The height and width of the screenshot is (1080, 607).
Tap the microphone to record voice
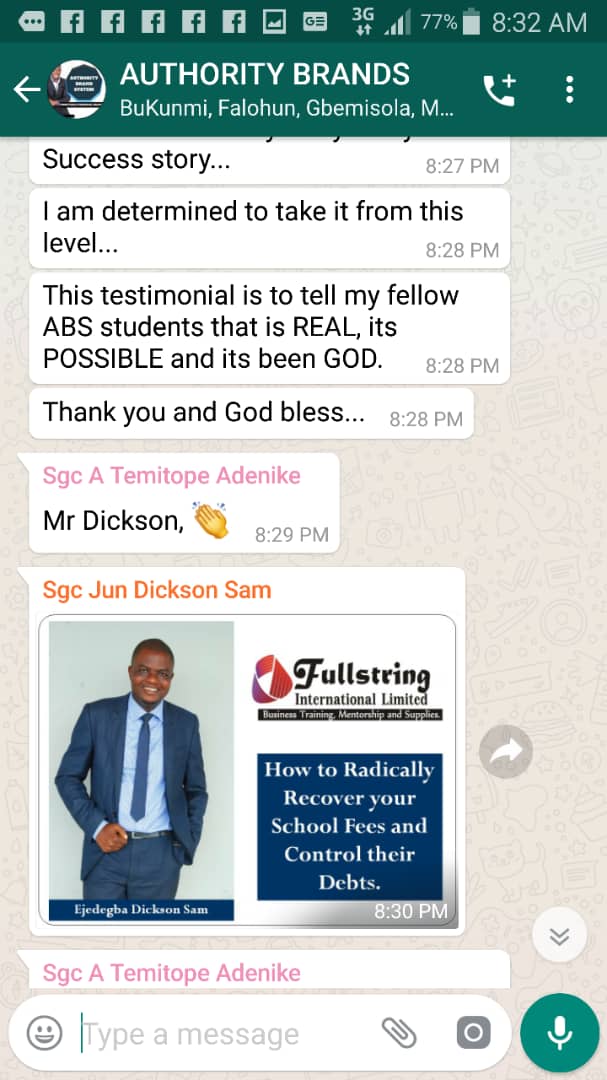coord(559,1033)
